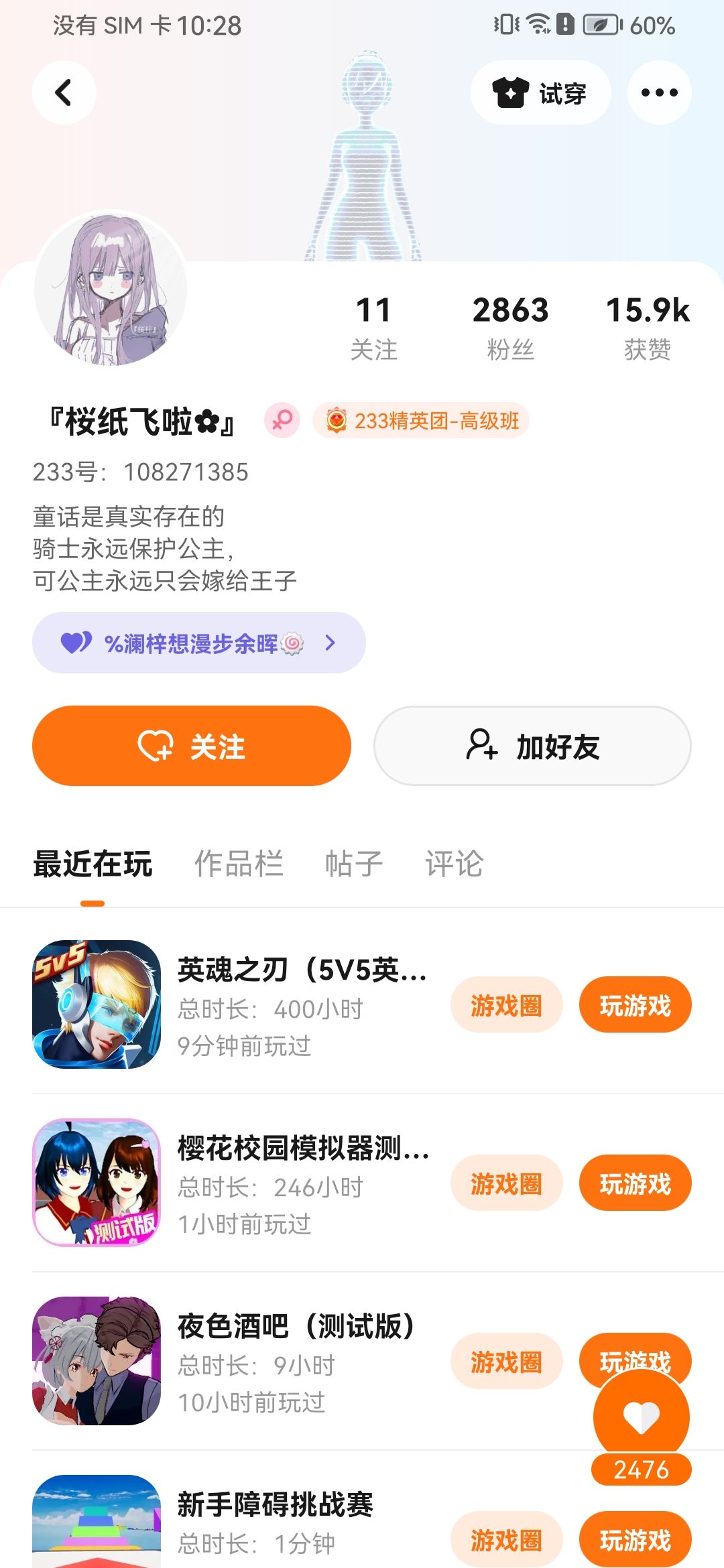The image size is (724, 1568).
Task: Tap 加好友 to add as friend
Action: click(532, 746)
